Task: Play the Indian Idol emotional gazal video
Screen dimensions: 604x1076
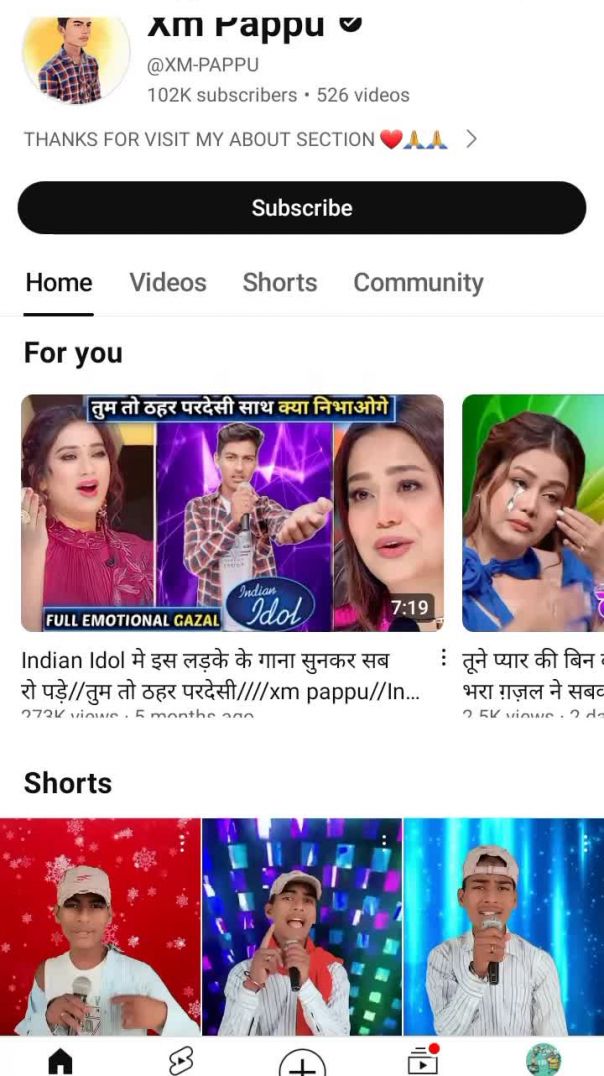Action: click(232, 512)
